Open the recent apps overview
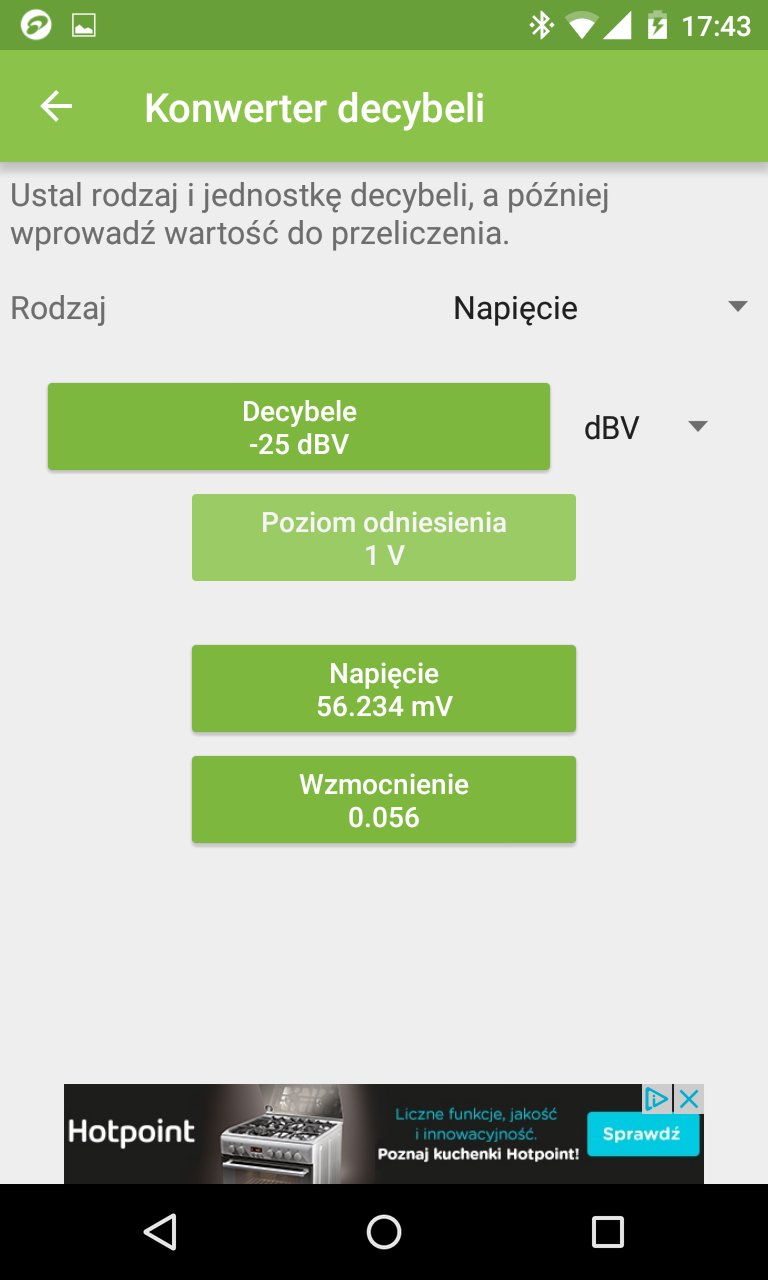The width and height of the screenshot is (768, 1280). coord(608,1232)
